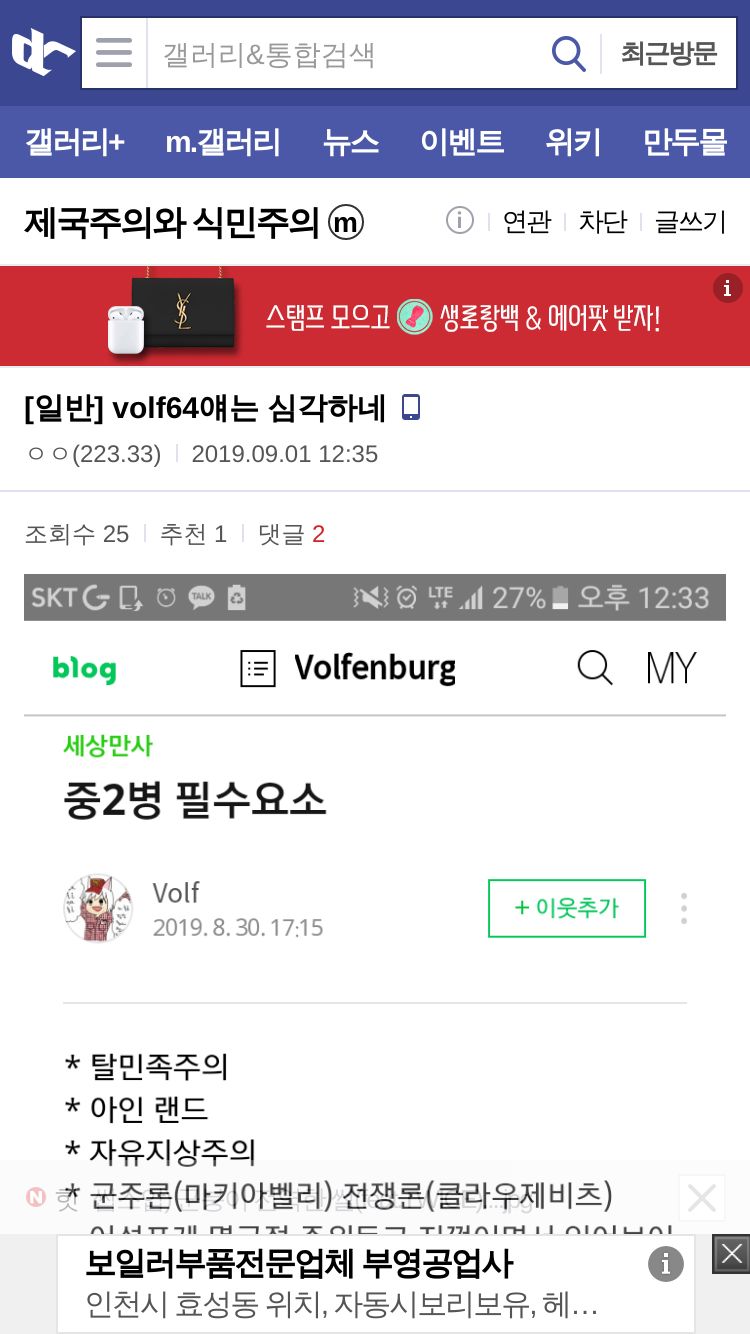Screen dimensions: 750x1334
Task: Select 차단 block option
Action: (603, 221)
